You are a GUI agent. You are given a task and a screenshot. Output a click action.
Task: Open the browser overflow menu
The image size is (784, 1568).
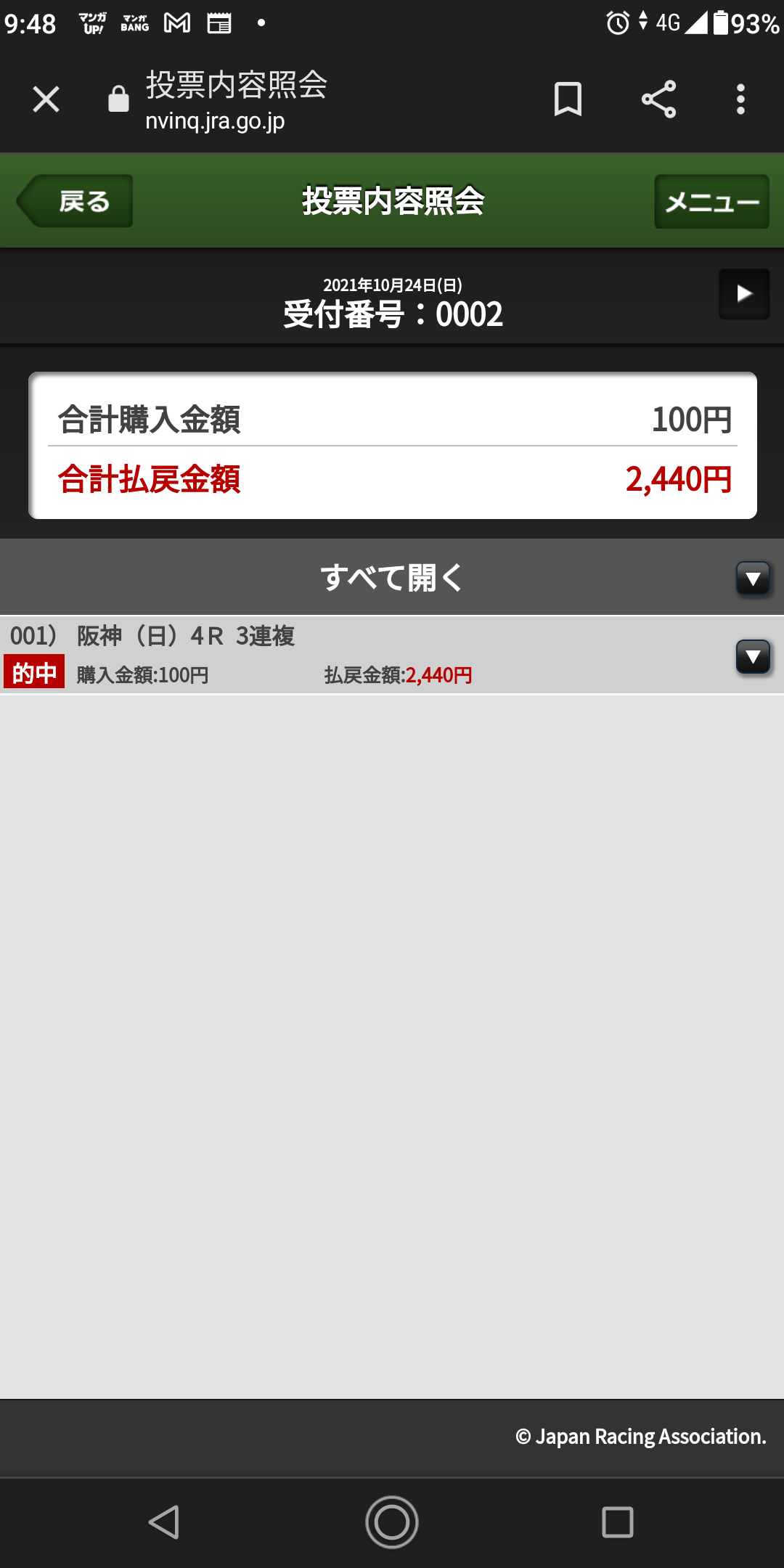pos(740,99)
